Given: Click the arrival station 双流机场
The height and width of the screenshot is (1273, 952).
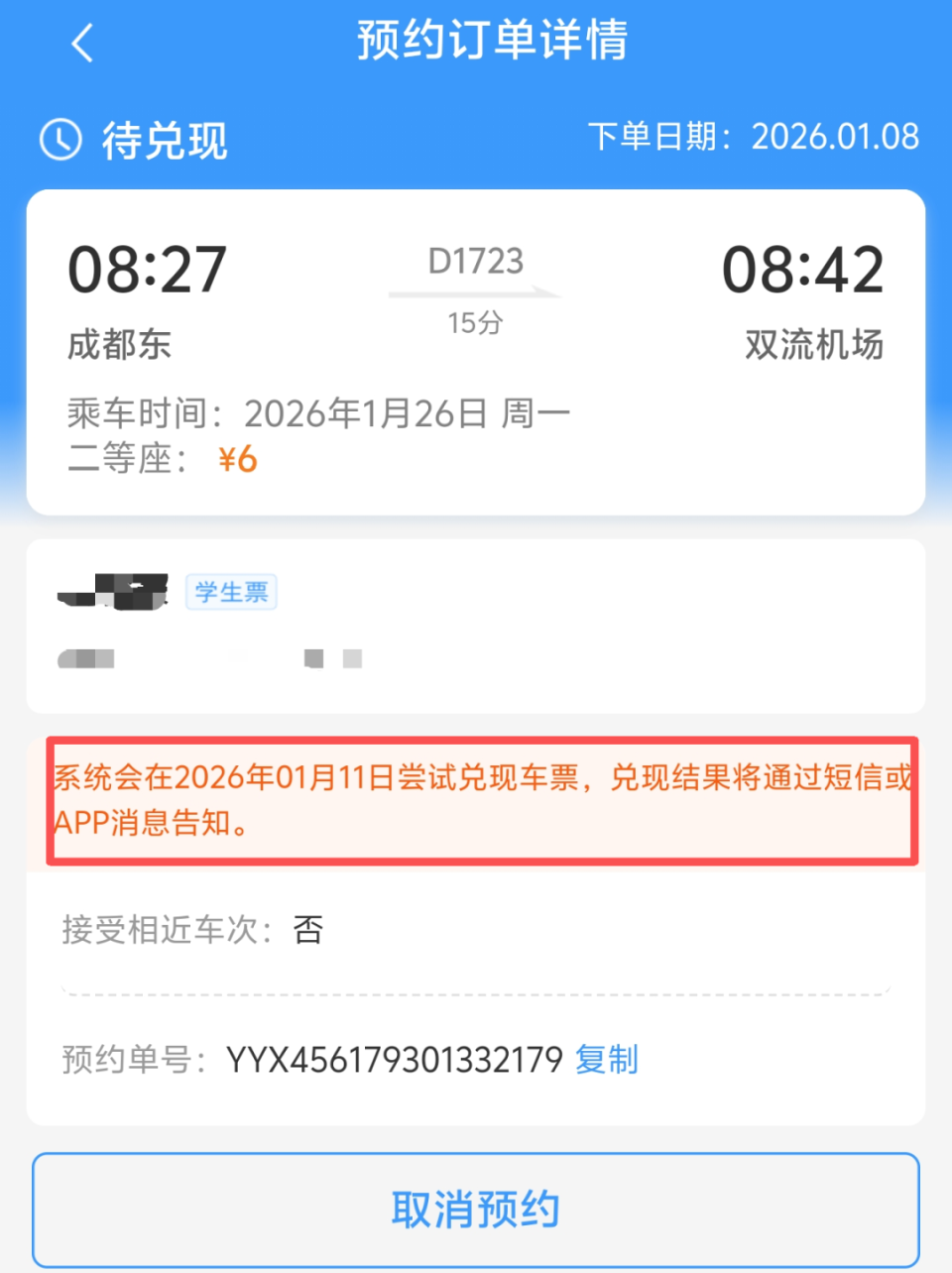Looking at the screenshot, I should (813, 345).
